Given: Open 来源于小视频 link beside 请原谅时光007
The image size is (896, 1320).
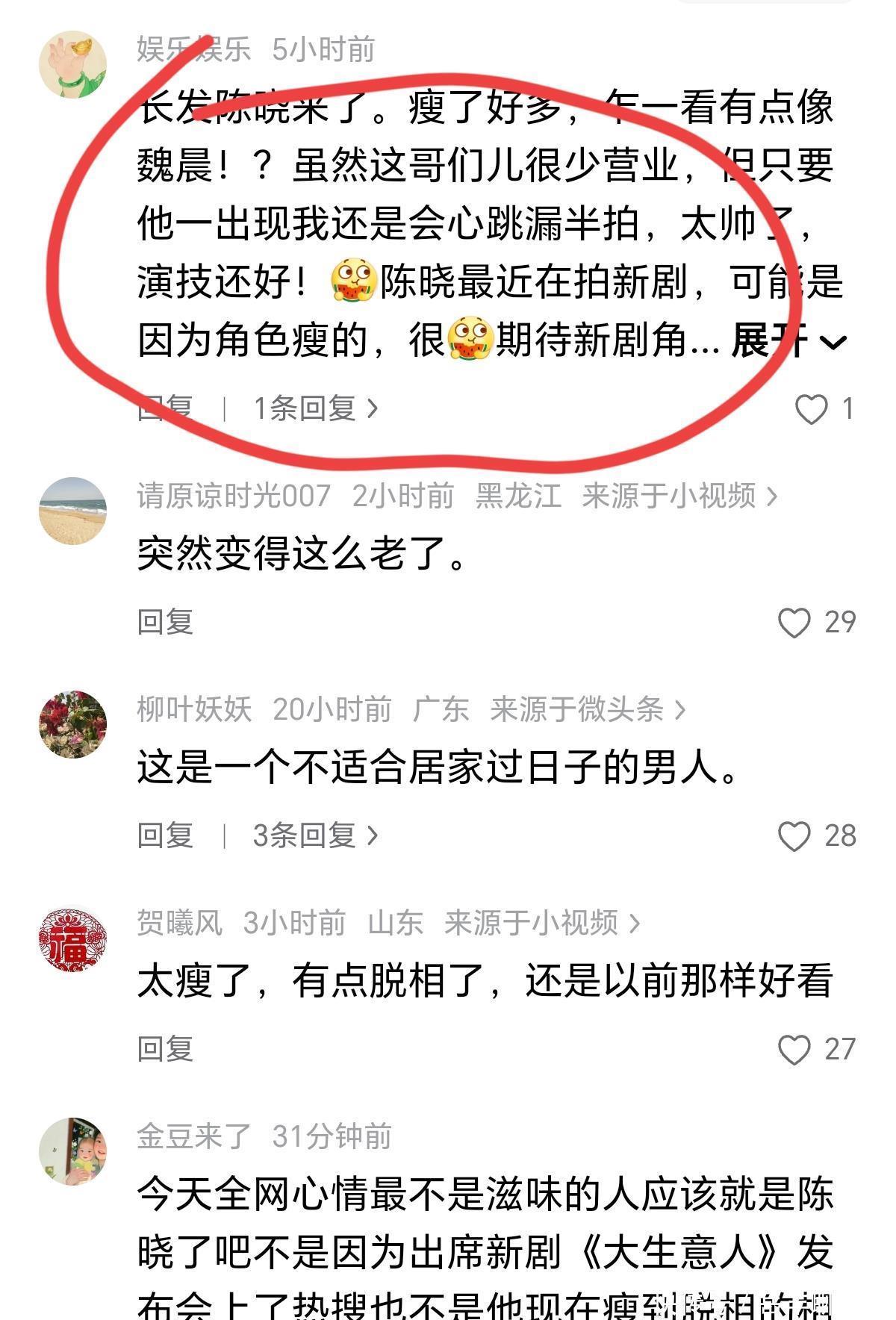Looking at the screenshot, I should 679,496.
